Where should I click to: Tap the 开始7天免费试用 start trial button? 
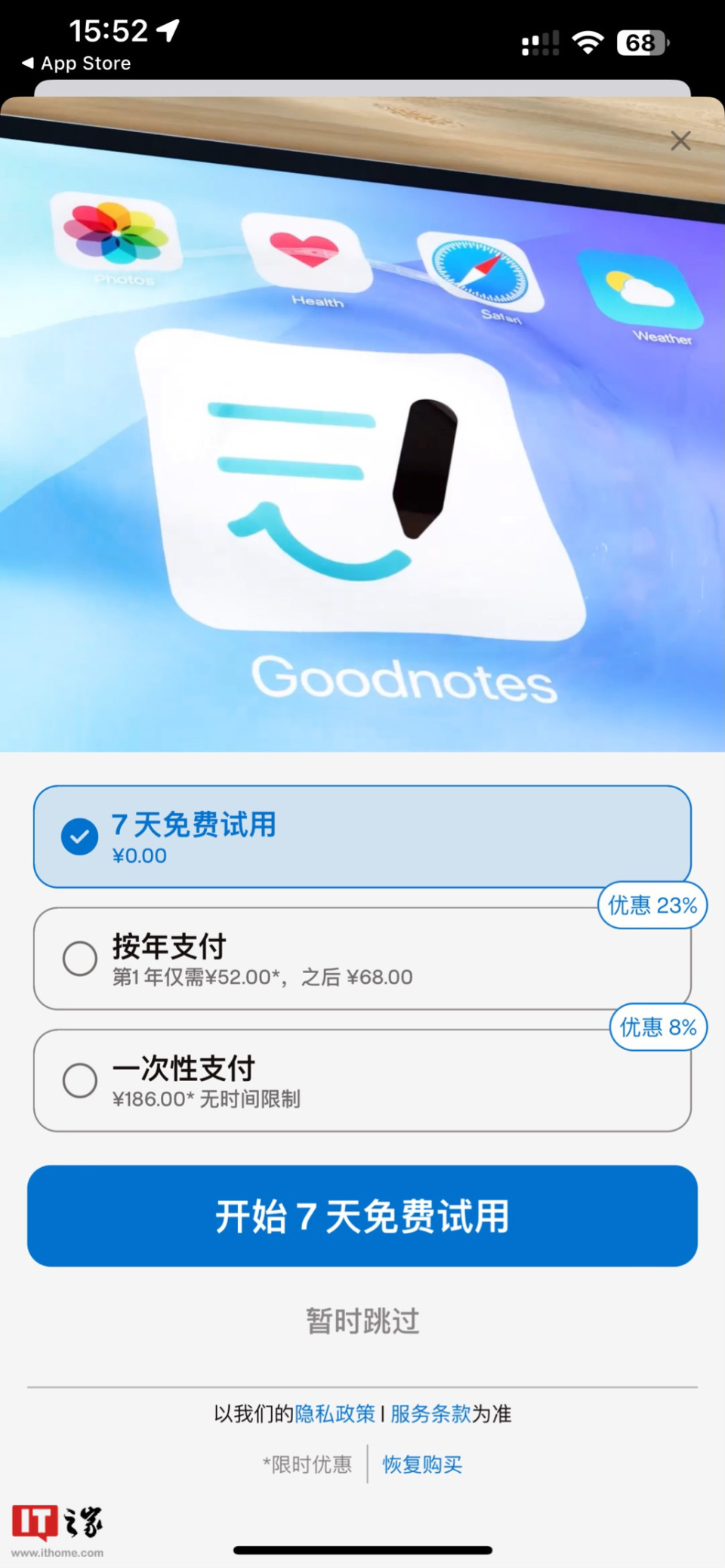362,1215
